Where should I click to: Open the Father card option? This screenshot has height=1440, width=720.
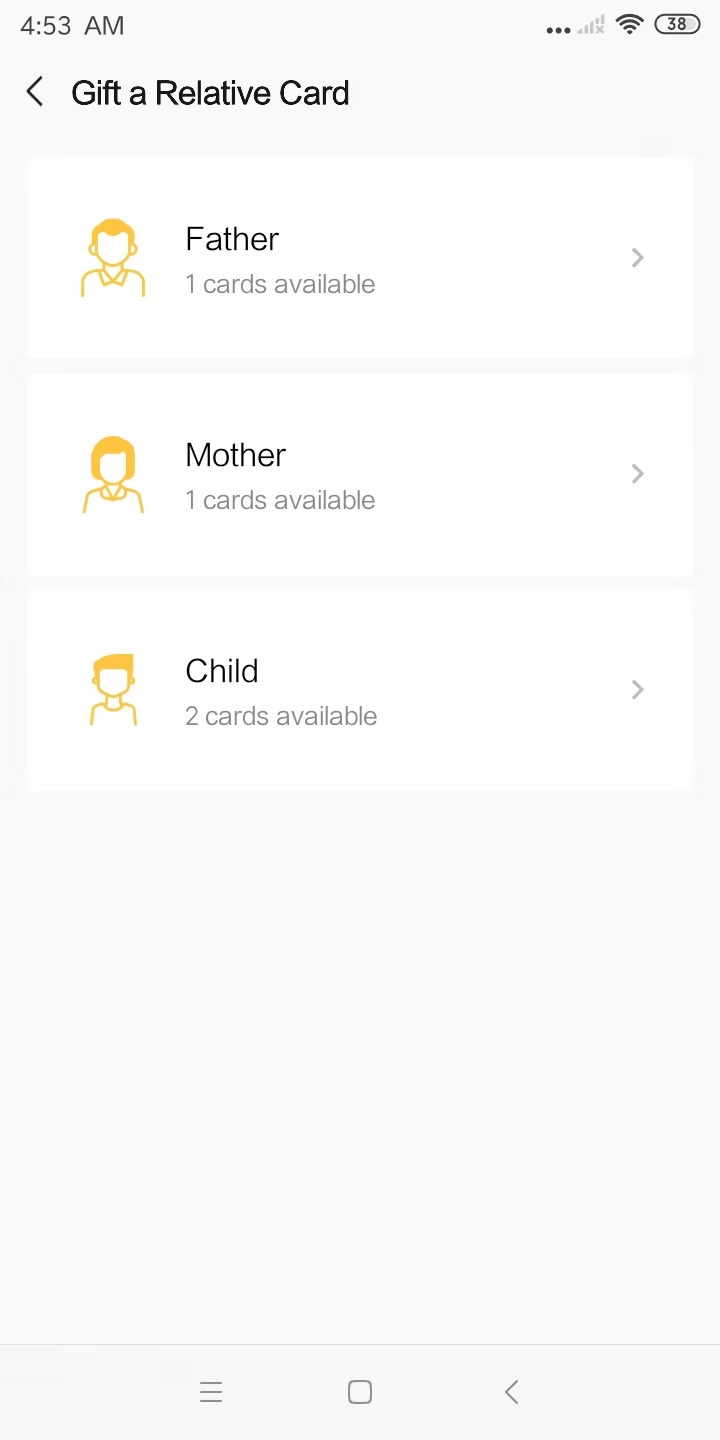click(x=360, y=258)
